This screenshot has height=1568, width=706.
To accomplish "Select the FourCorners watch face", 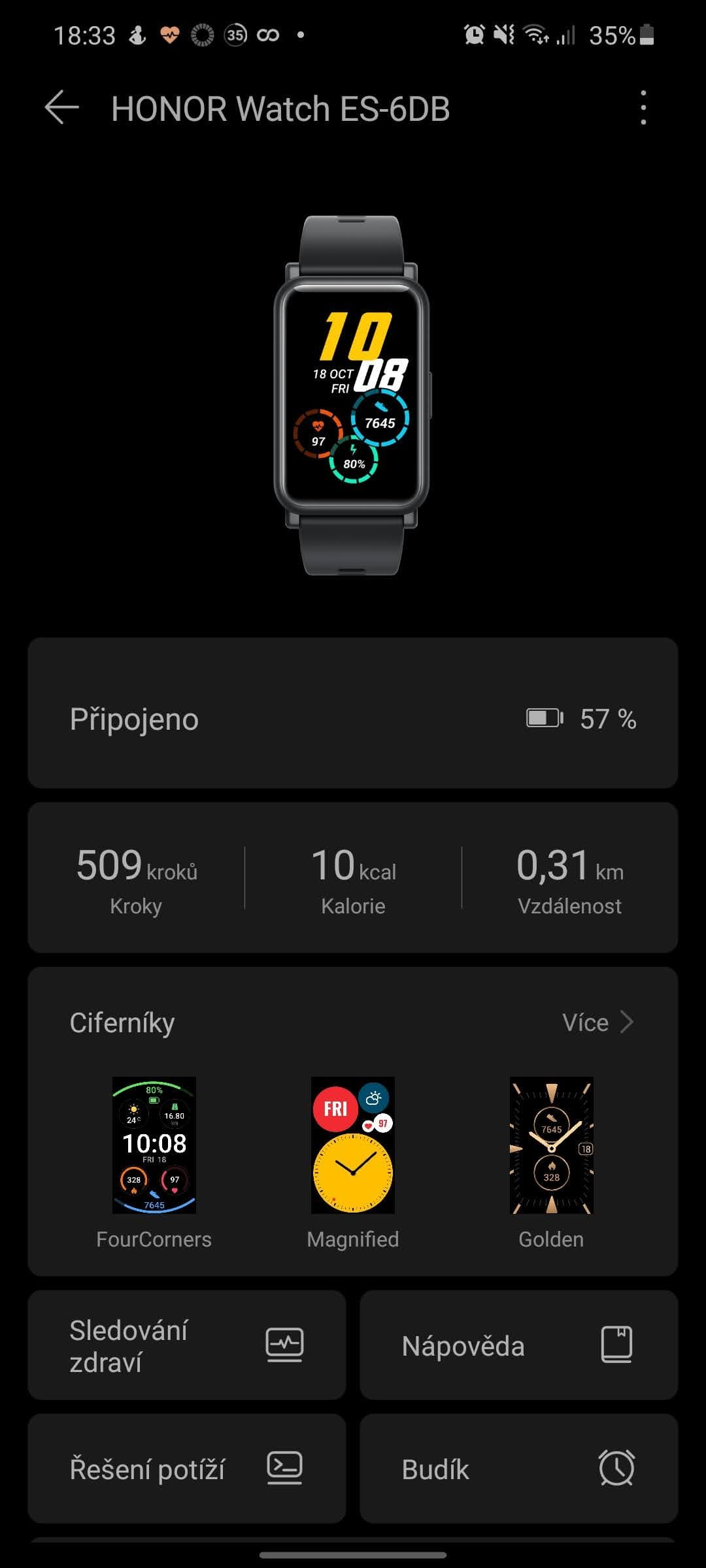I will pyautogui.click(x=154, y=1147).
